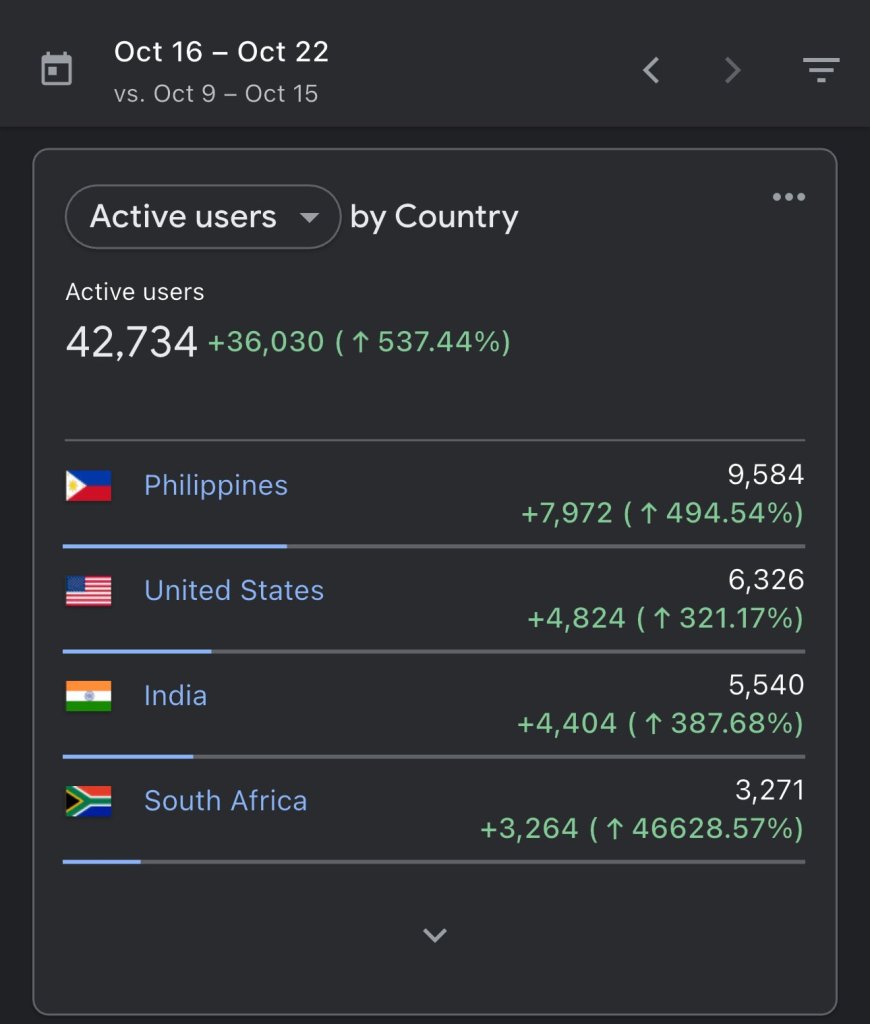
Task: Click the India country link
Action: (x=175, y=695)
